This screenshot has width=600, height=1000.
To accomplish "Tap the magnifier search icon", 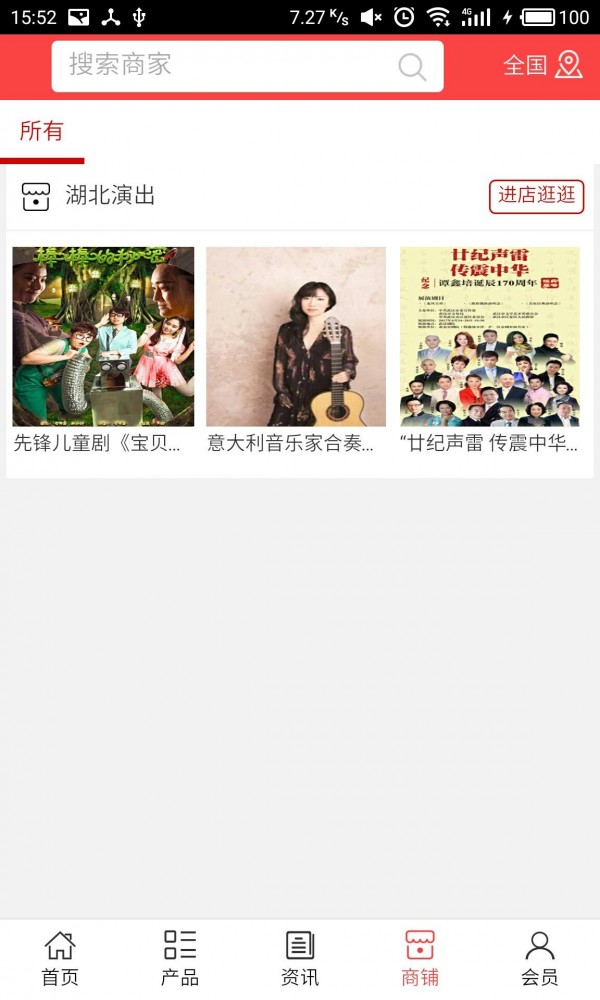I will pyautogui.click(x=412, y=67).
